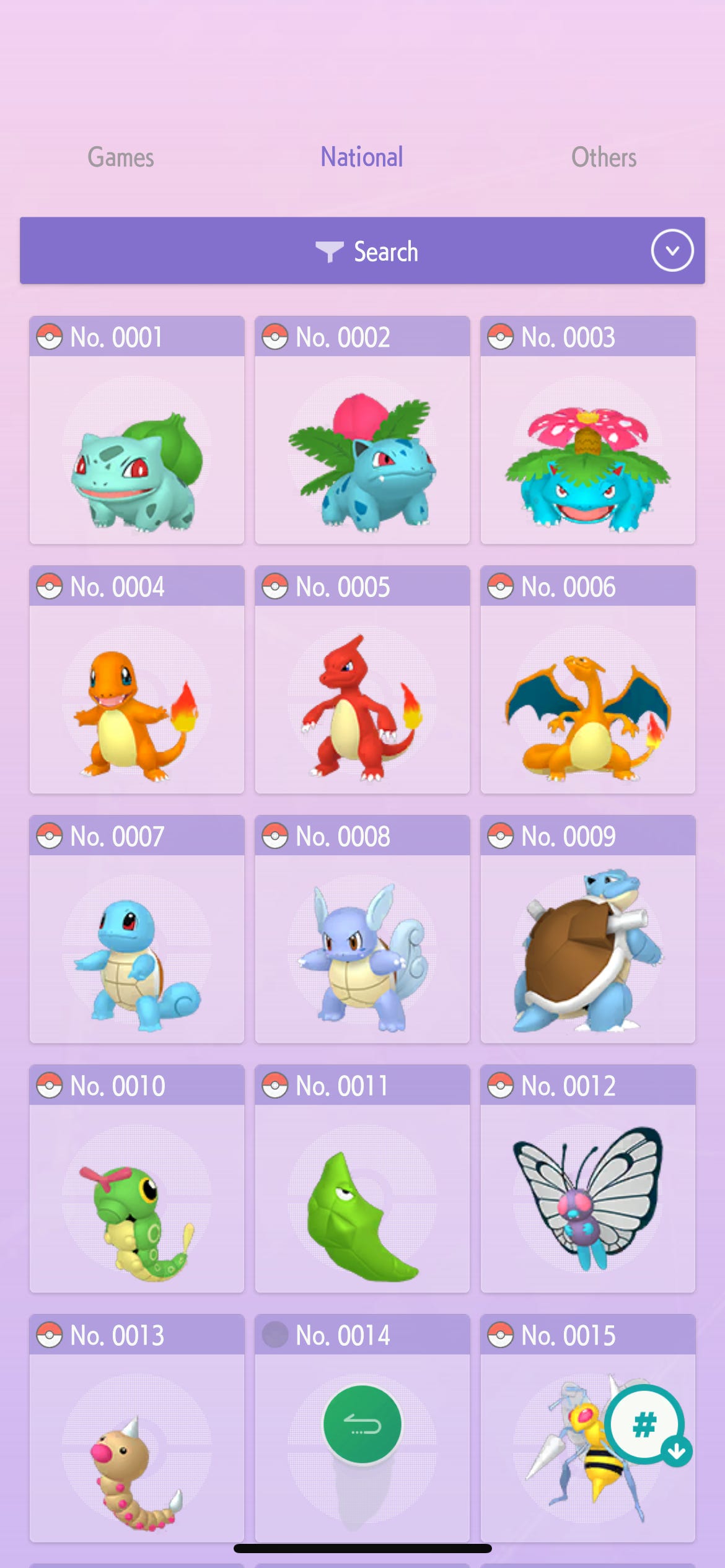Tap the No. 0008 Wartortle card
The width and height of the screenshot is (725, 1568).
pos(362,930)
